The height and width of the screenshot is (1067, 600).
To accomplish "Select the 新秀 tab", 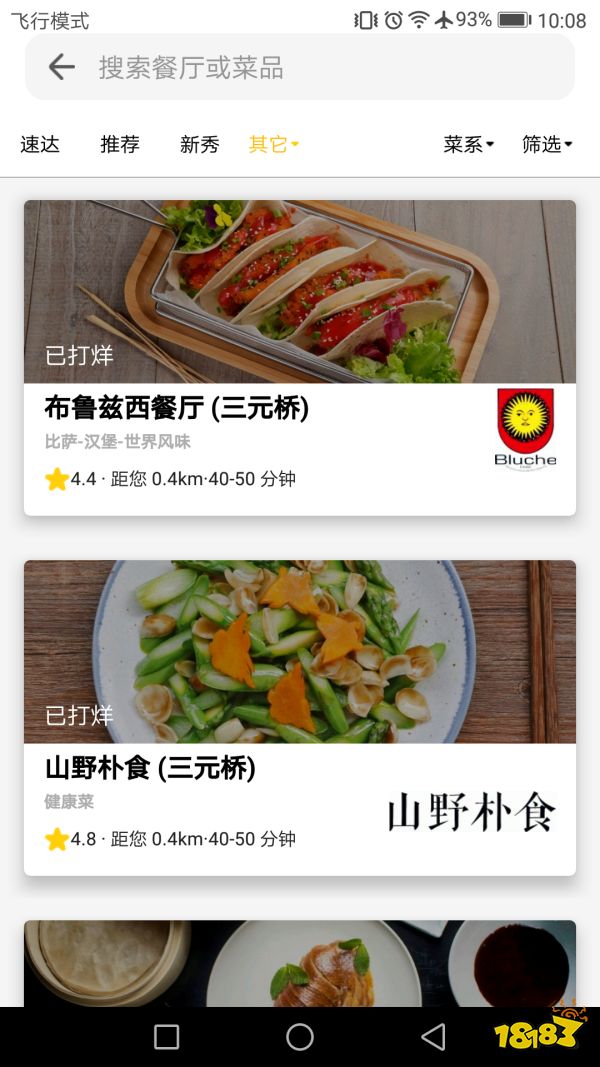I will pyautogui.click(x=199, y=144).
